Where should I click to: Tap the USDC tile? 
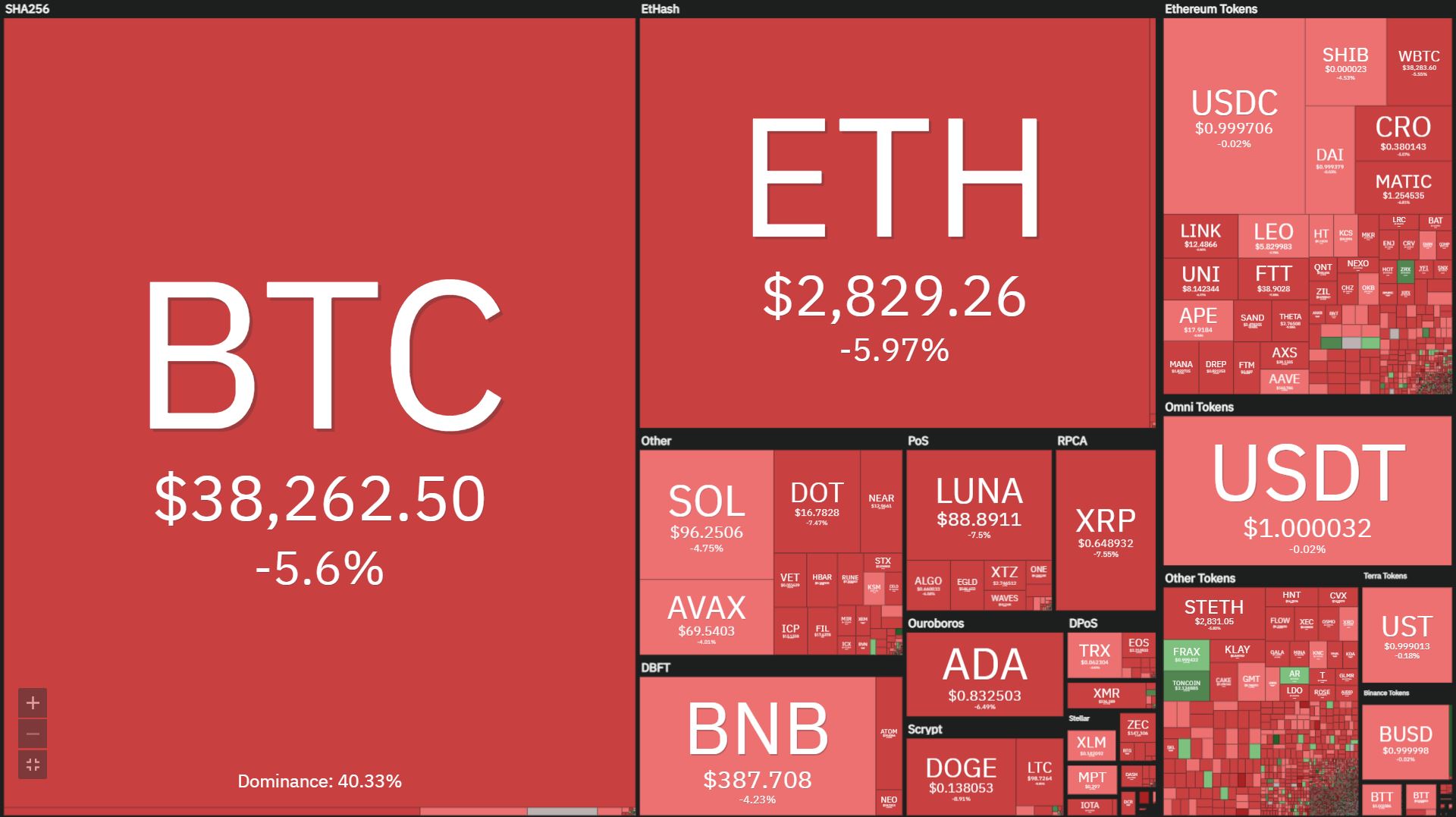(1234, 116)
